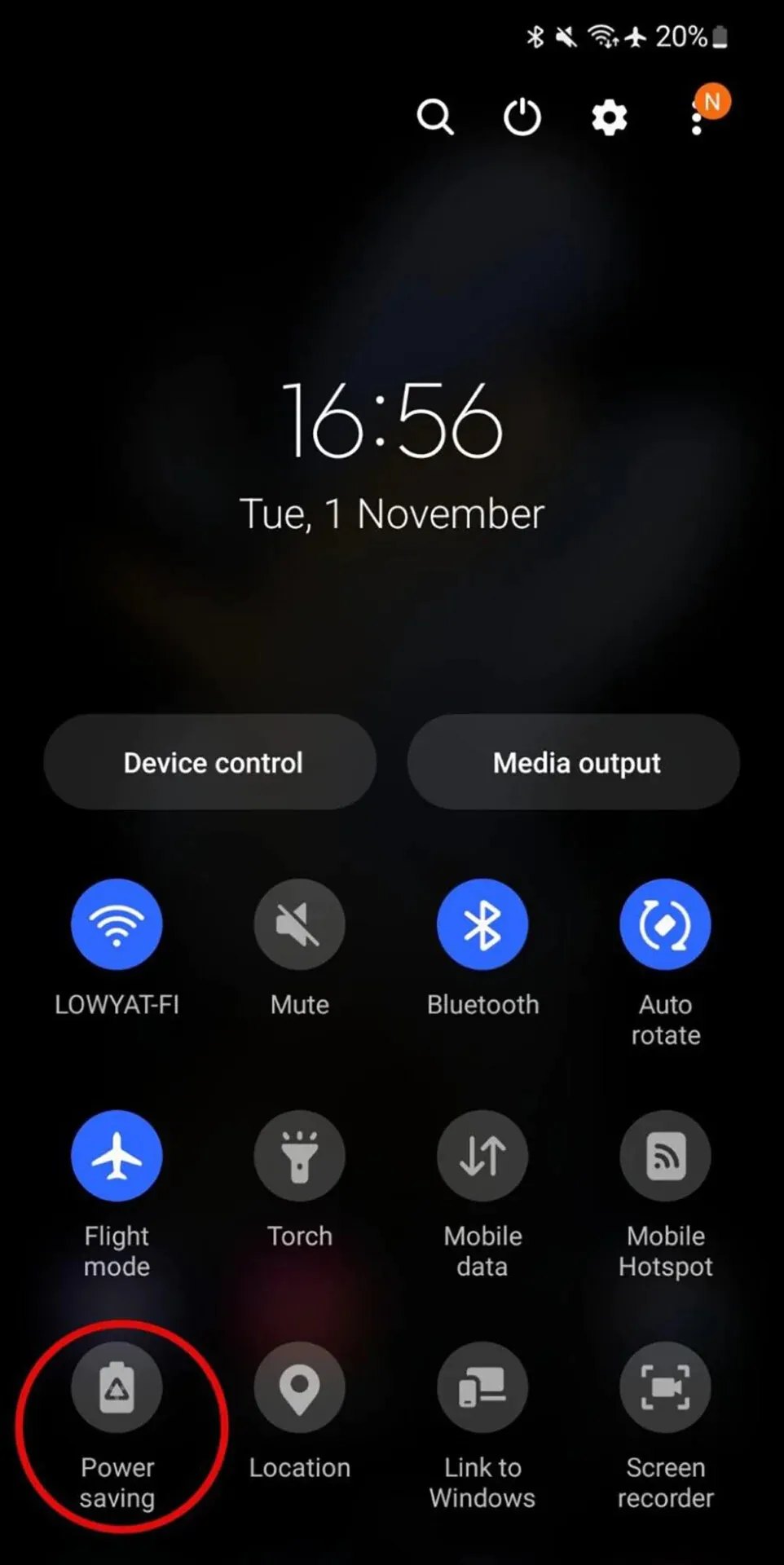Open the power off menu

pos(522,117)
